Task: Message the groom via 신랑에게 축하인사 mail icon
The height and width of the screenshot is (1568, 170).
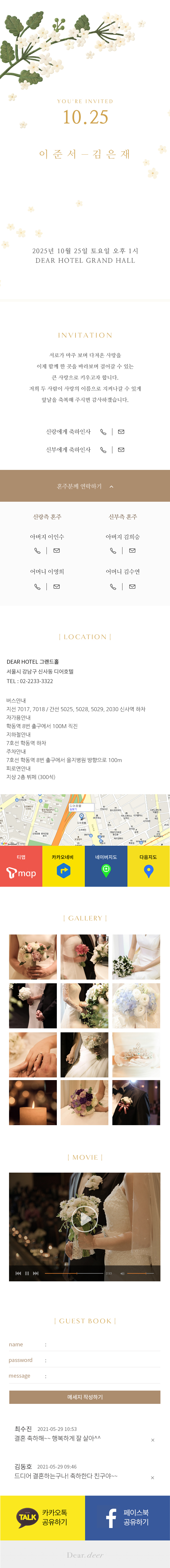Action: pyautogui.click(x=121, y=431)
